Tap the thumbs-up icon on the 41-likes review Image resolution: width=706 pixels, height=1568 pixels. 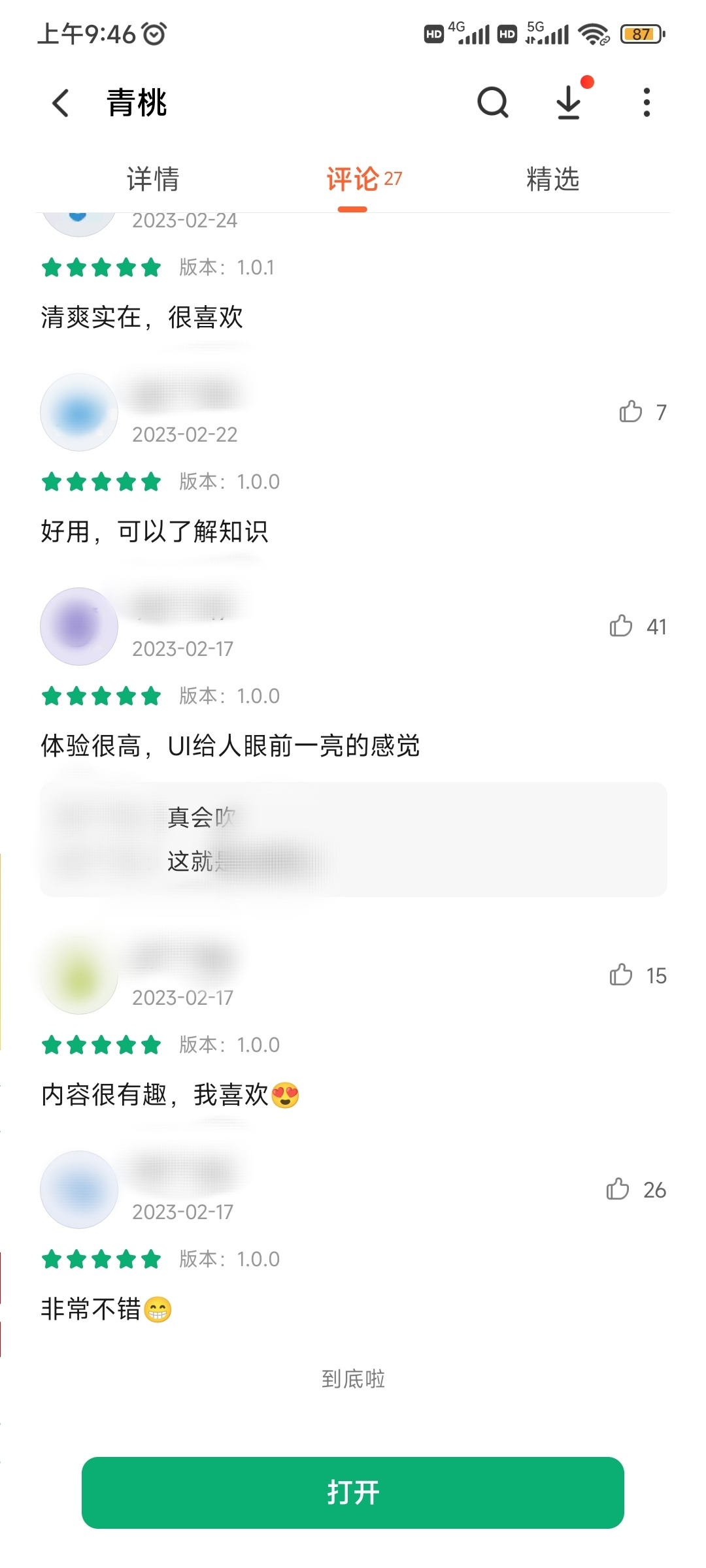point(622,627)
